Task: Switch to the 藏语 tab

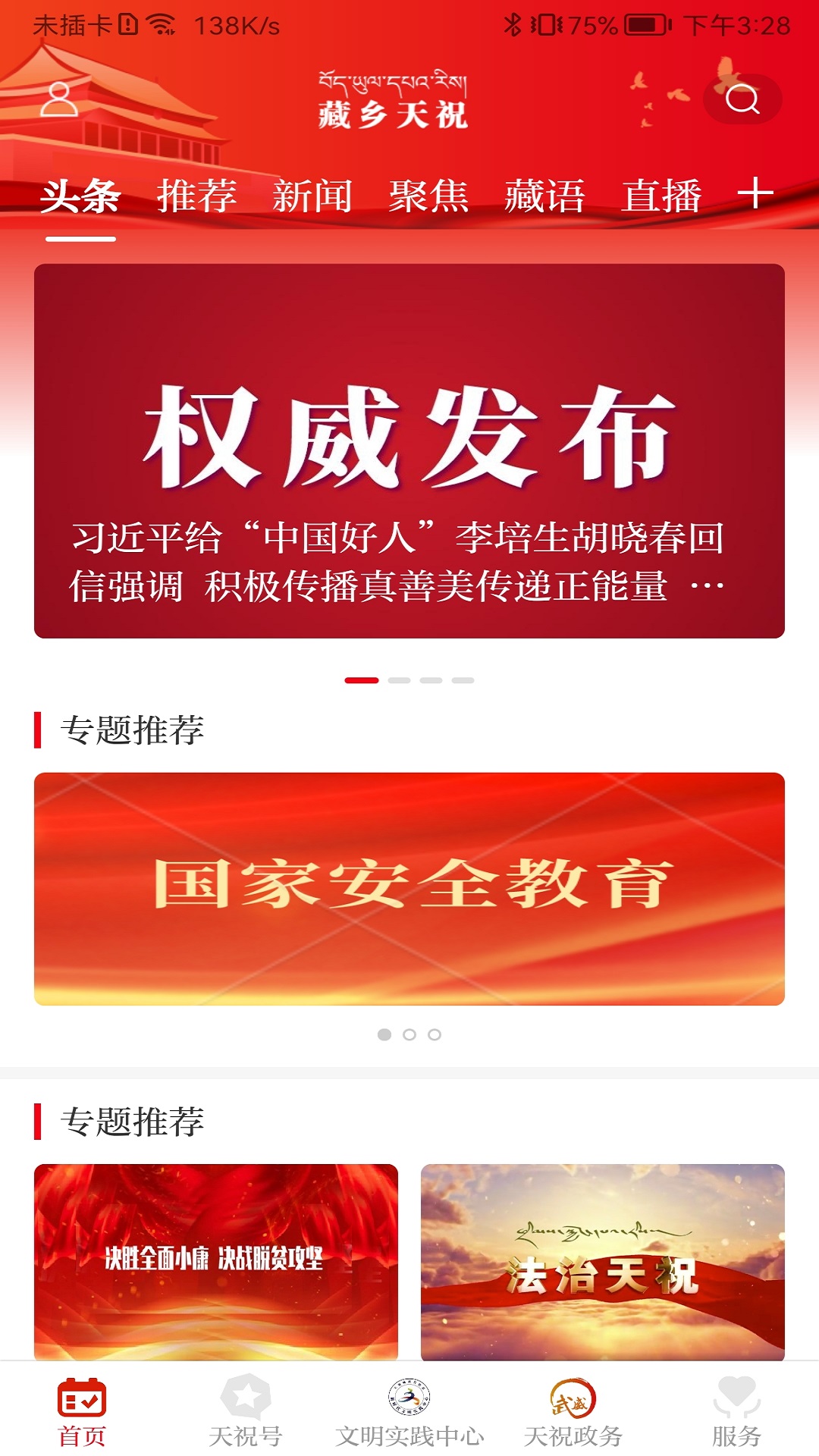Action: [545, 196]
